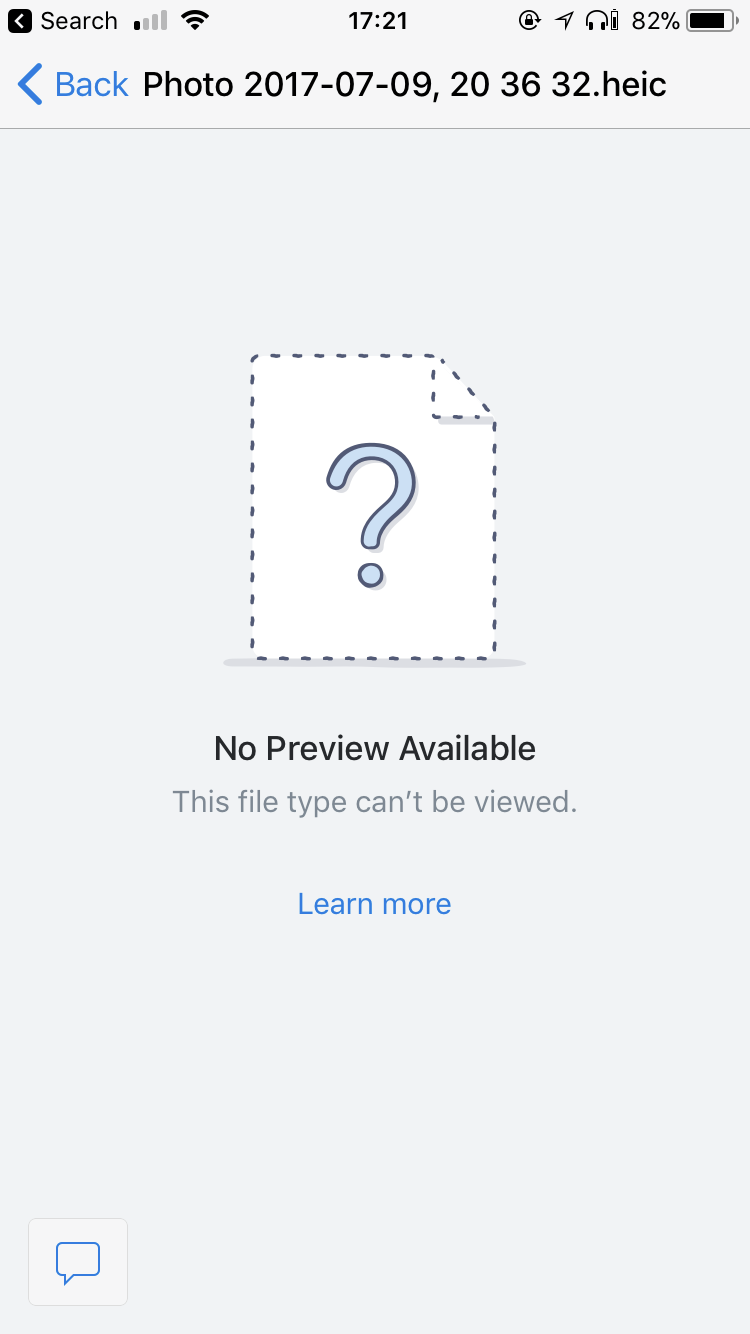Open the Learn more link

[x=374, y=904]
